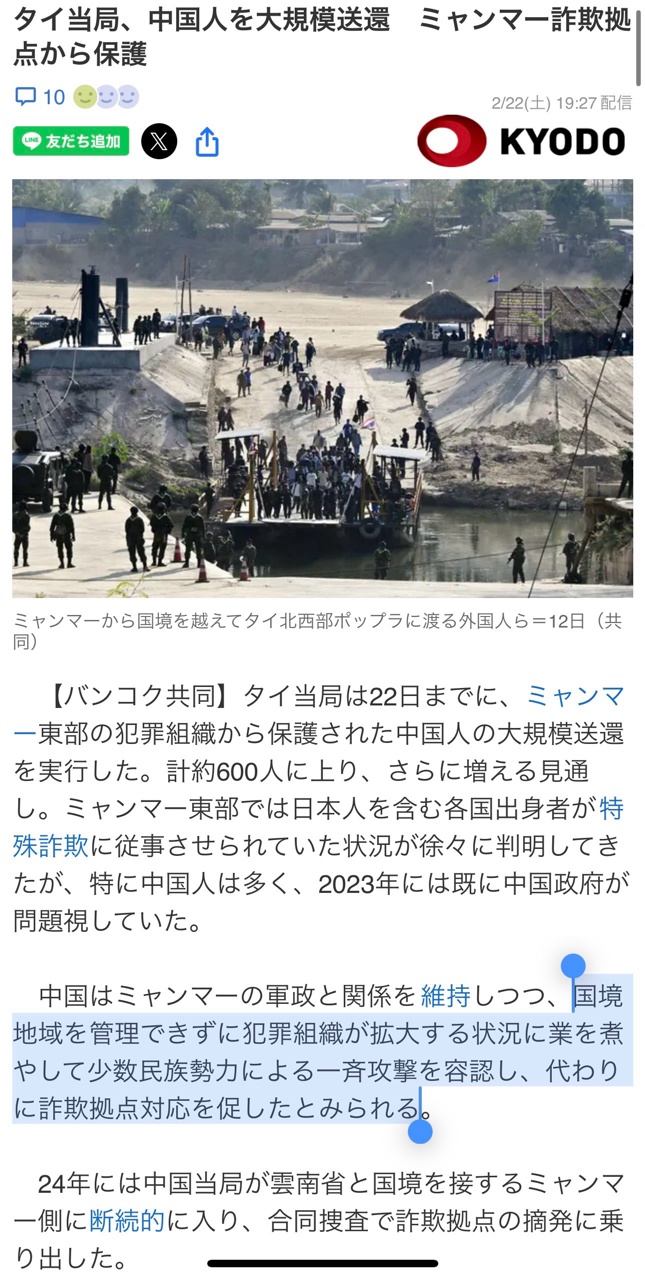Open the comments with 10 replies
645x1279 pixels.
click(x=40, y=97)
